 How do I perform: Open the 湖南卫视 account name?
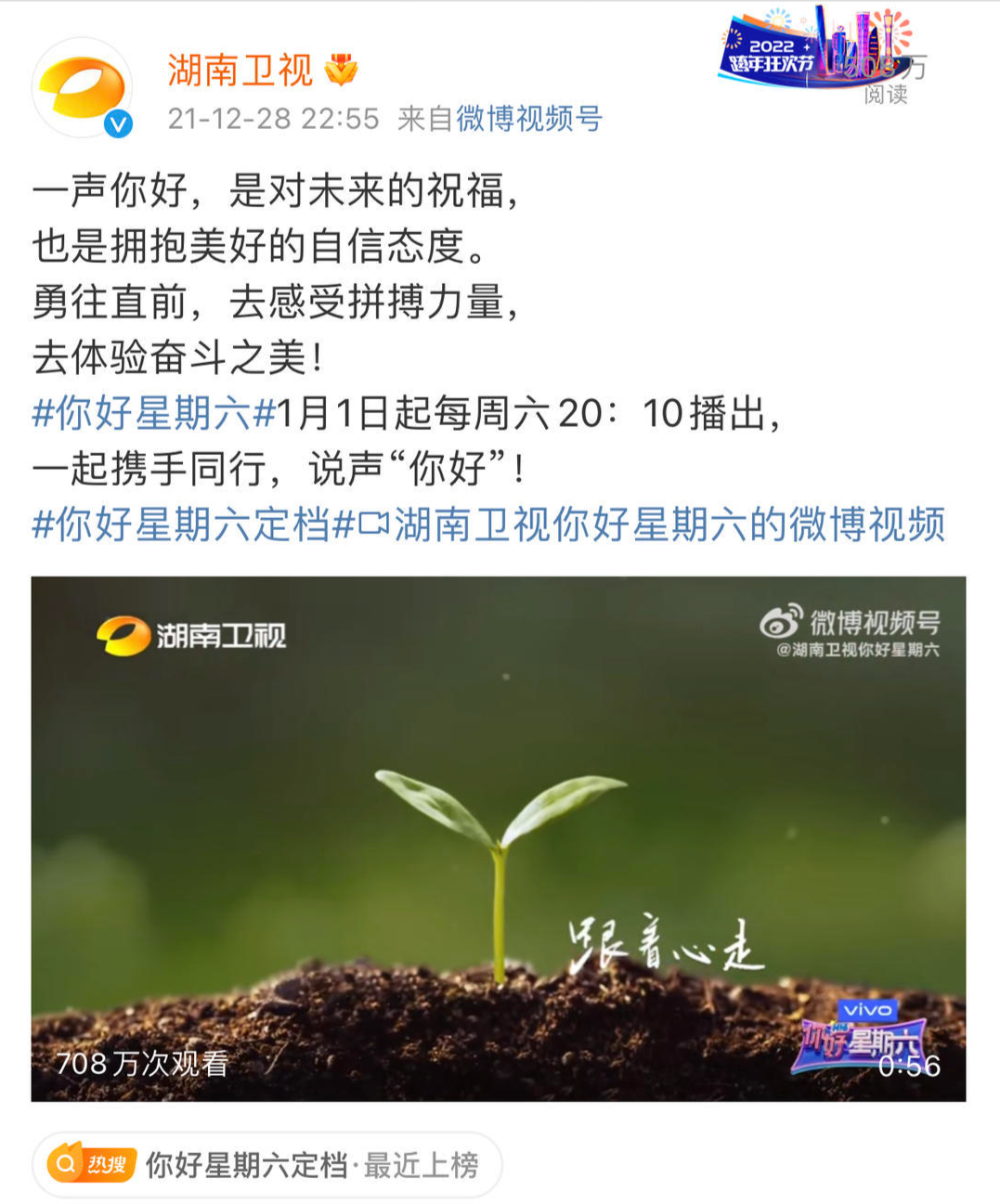tap(240, 71)
